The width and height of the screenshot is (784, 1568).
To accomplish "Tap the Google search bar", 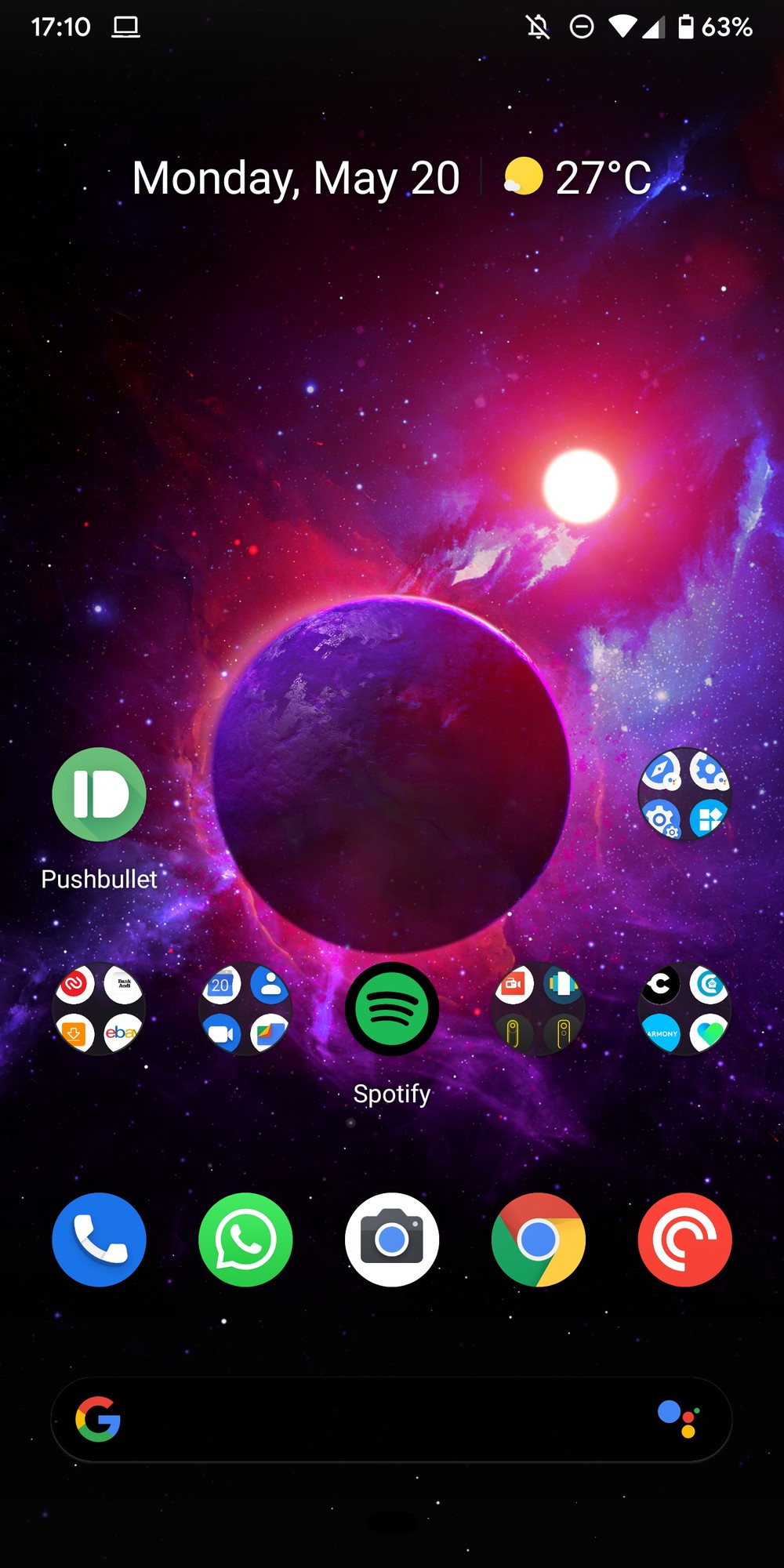I will [x=376, y=1420].
